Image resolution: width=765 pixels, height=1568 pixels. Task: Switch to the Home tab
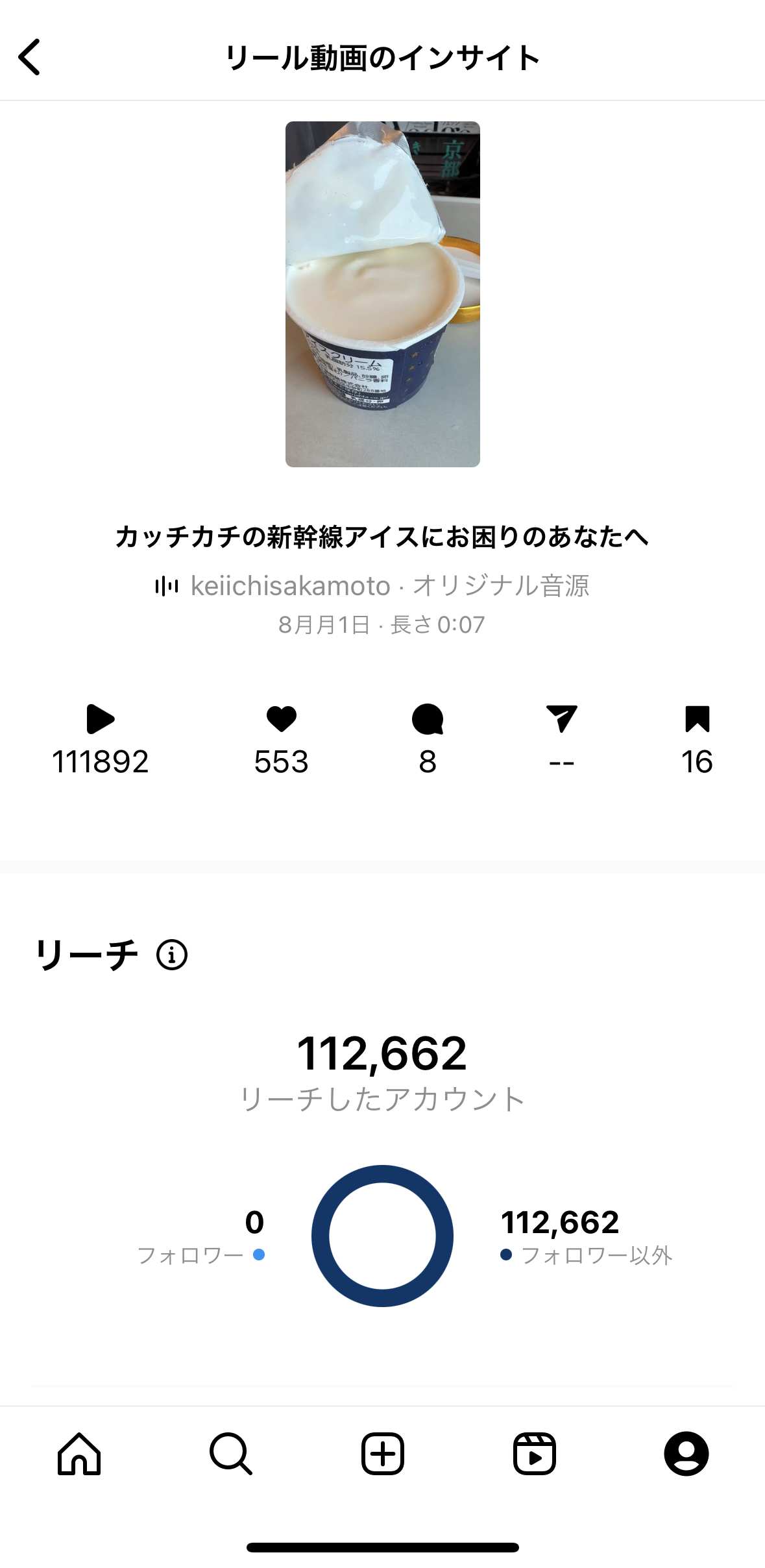coord(79,1454)
